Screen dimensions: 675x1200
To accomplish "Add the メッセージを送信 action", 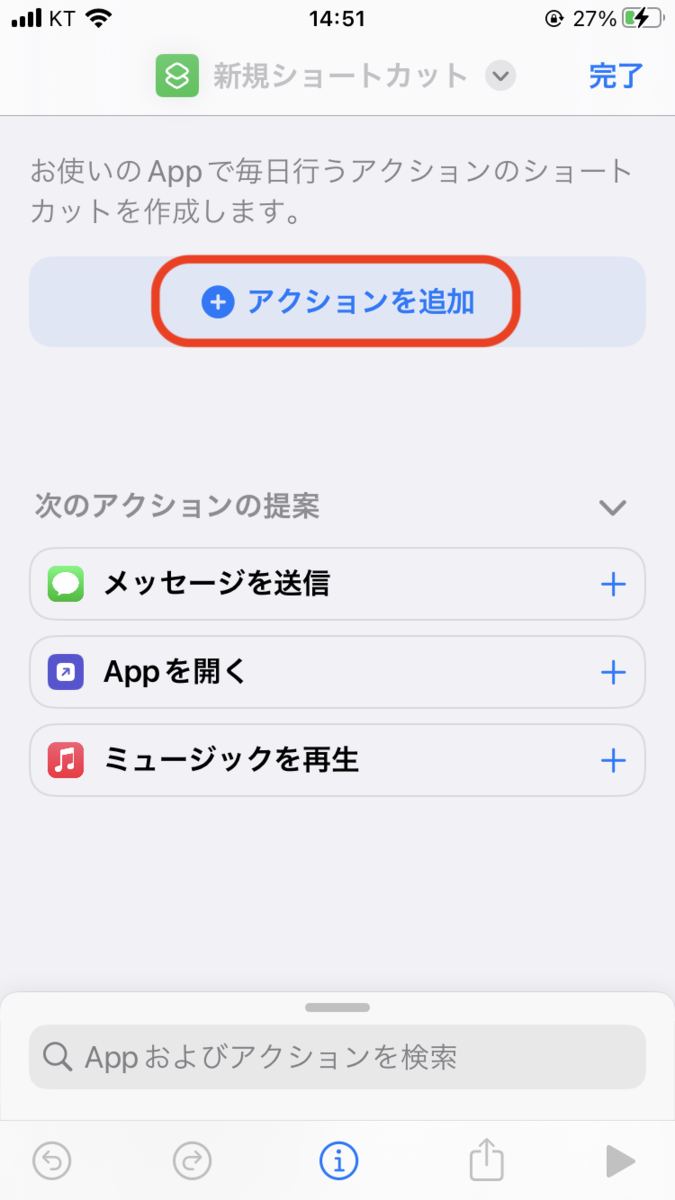I will point(612,584).
